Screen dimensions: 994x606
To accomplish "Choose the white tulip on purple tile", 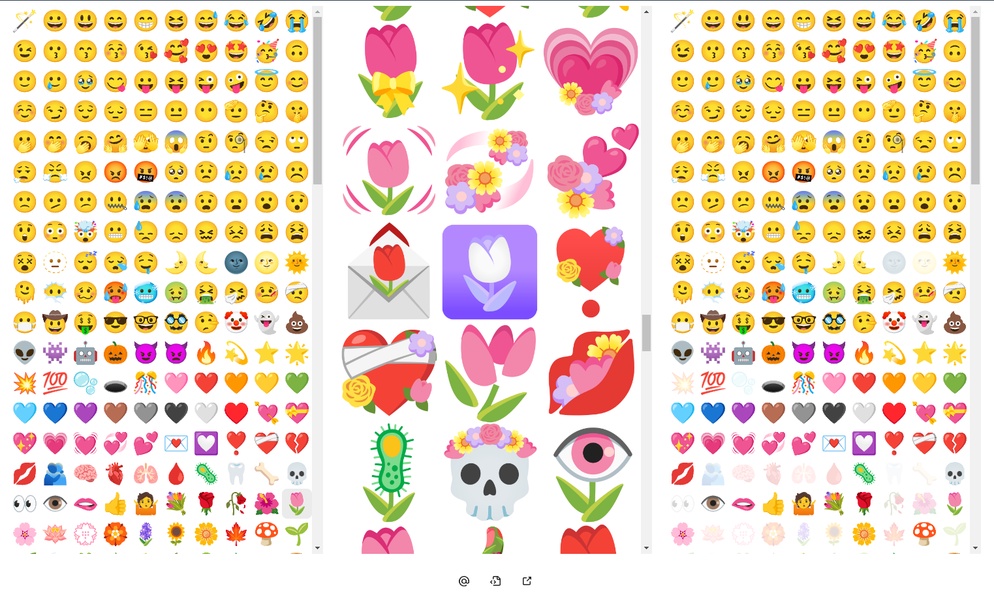I will (490, 272).
